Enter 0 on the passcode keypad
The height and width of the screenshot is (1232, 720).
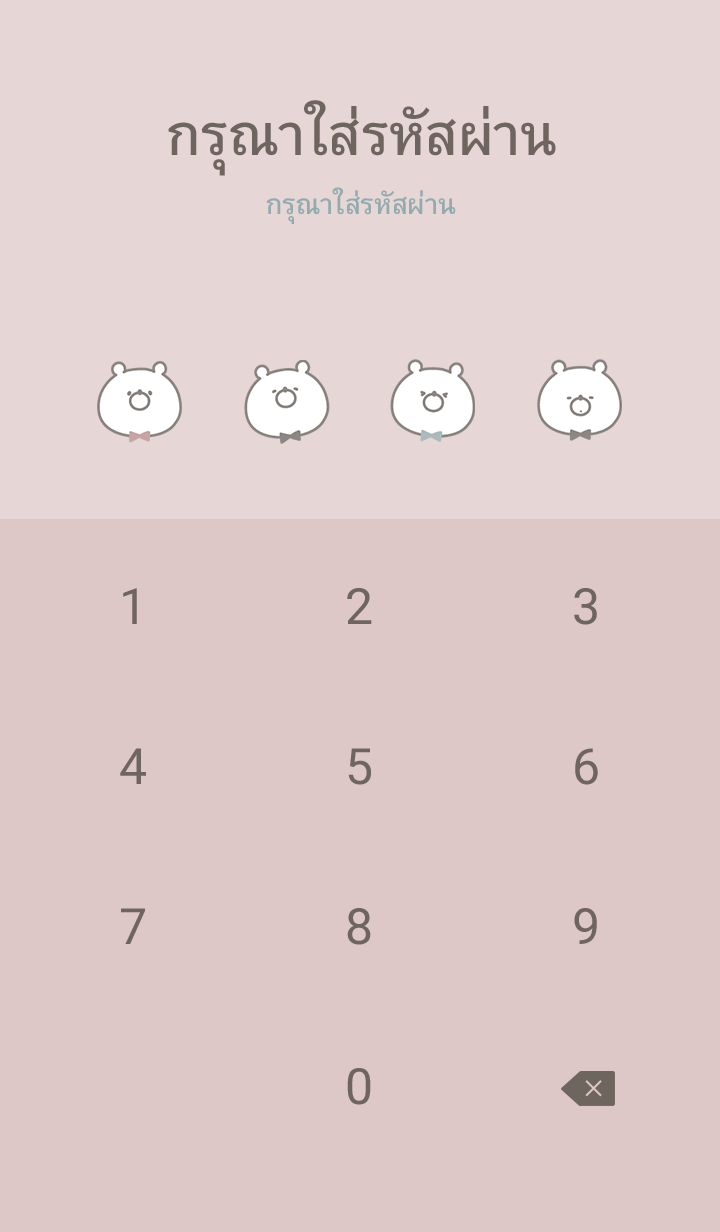359,1087
